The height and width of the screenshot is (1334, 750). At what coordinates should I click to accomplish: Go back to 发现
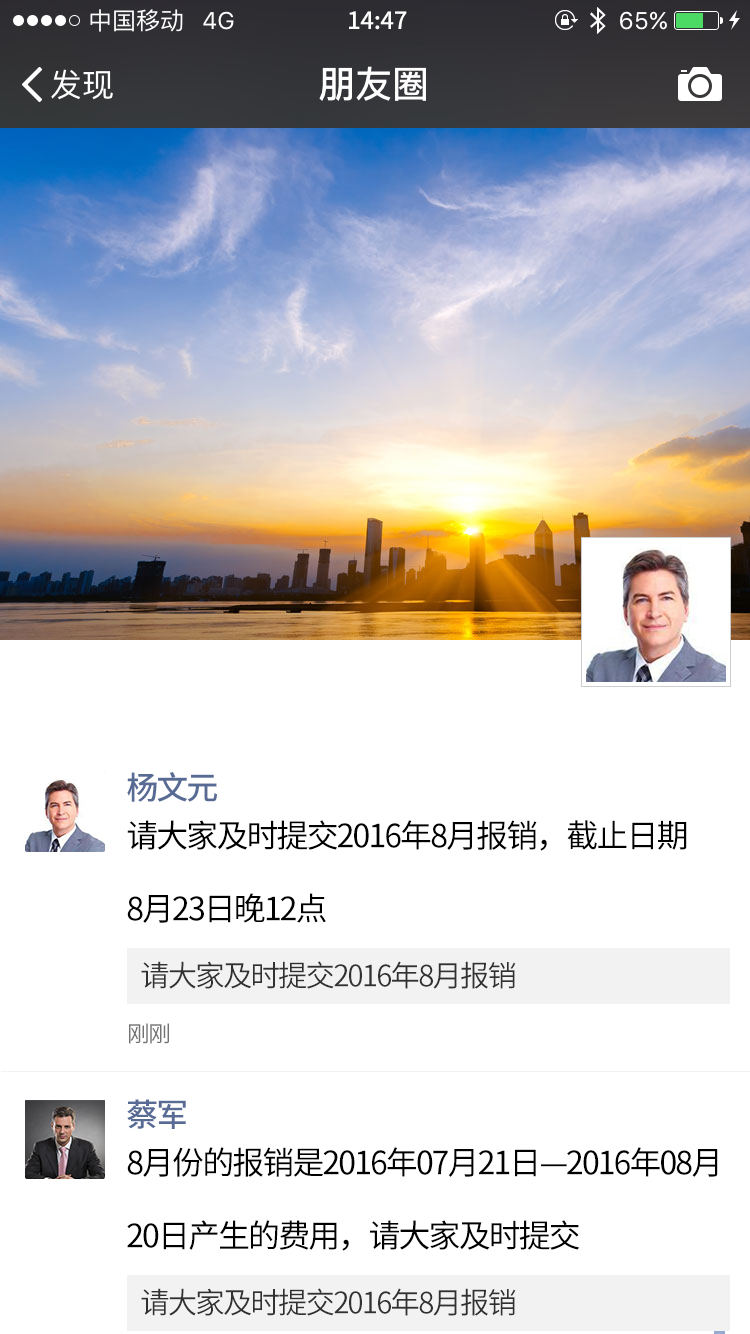67,85
